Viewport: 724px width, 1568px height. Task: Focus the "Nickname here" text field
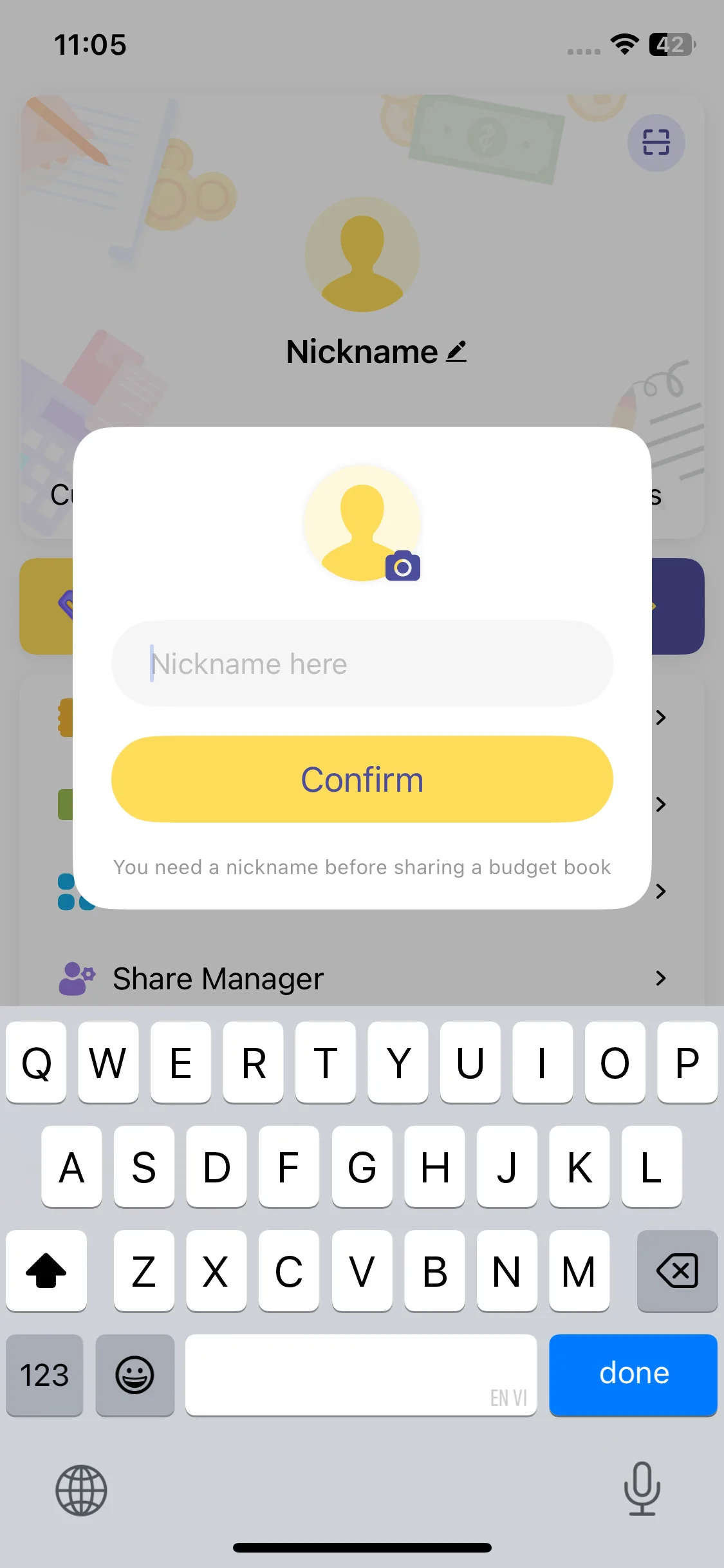coord(362,664)
